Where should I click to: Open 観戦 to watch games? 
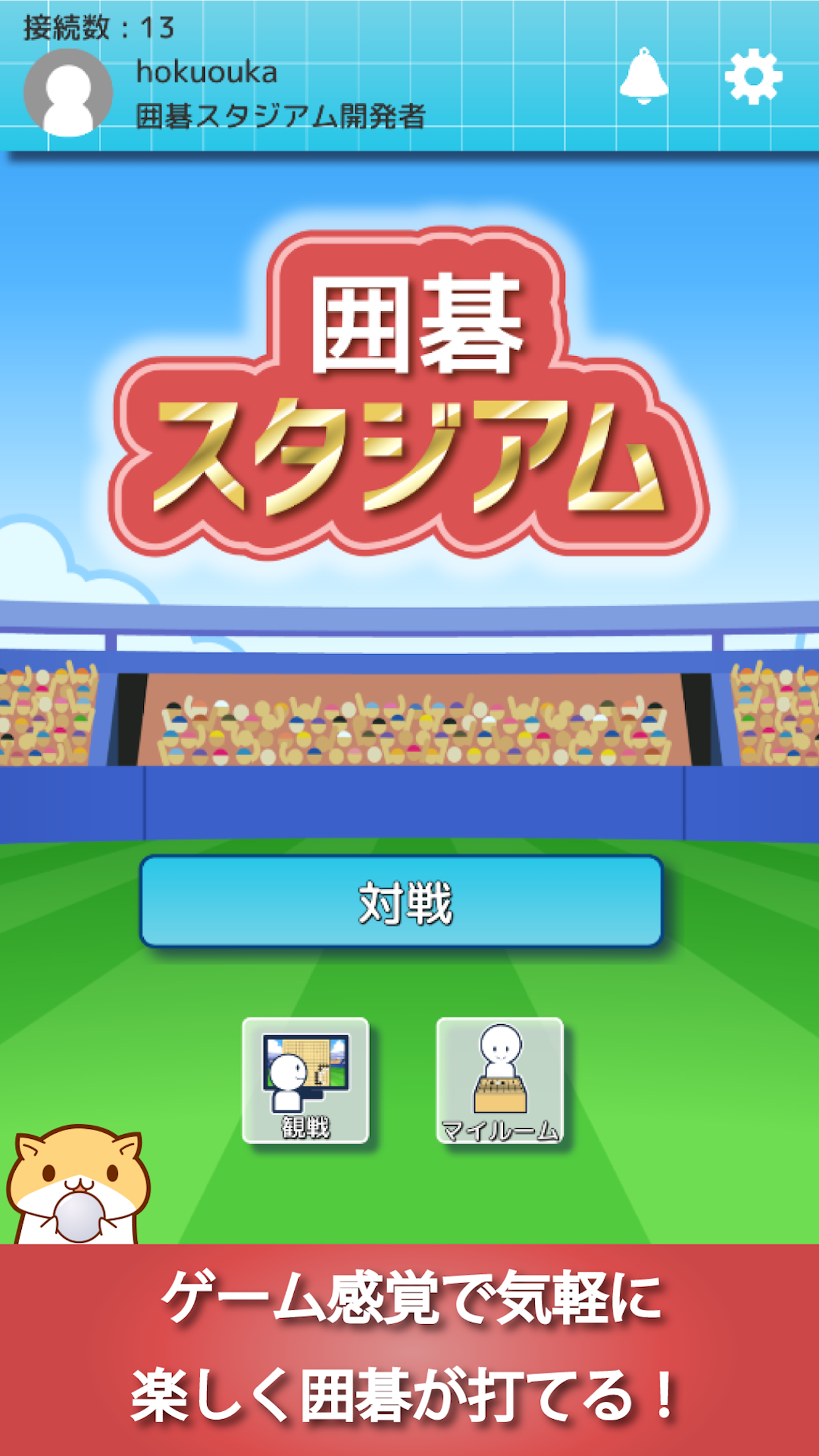point(305,1081)
